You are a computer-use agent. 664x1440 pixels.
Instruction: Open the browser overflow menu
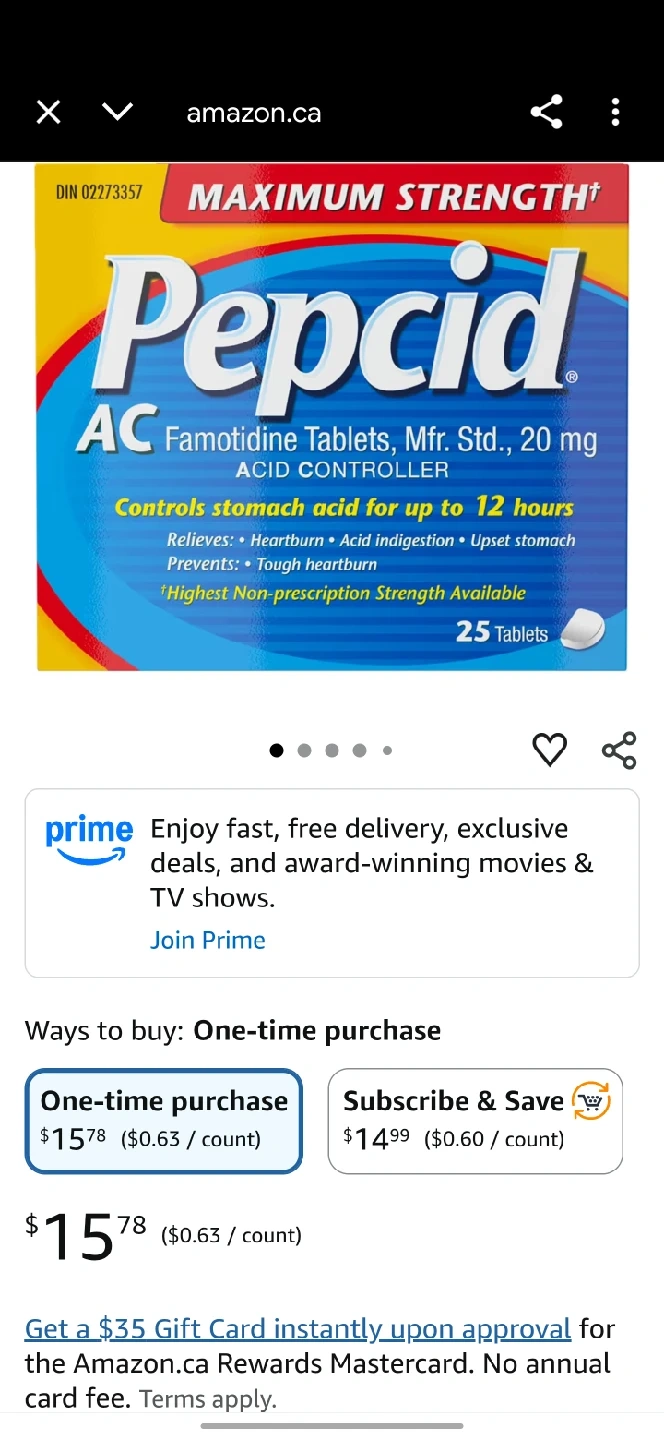pos(615,113)
